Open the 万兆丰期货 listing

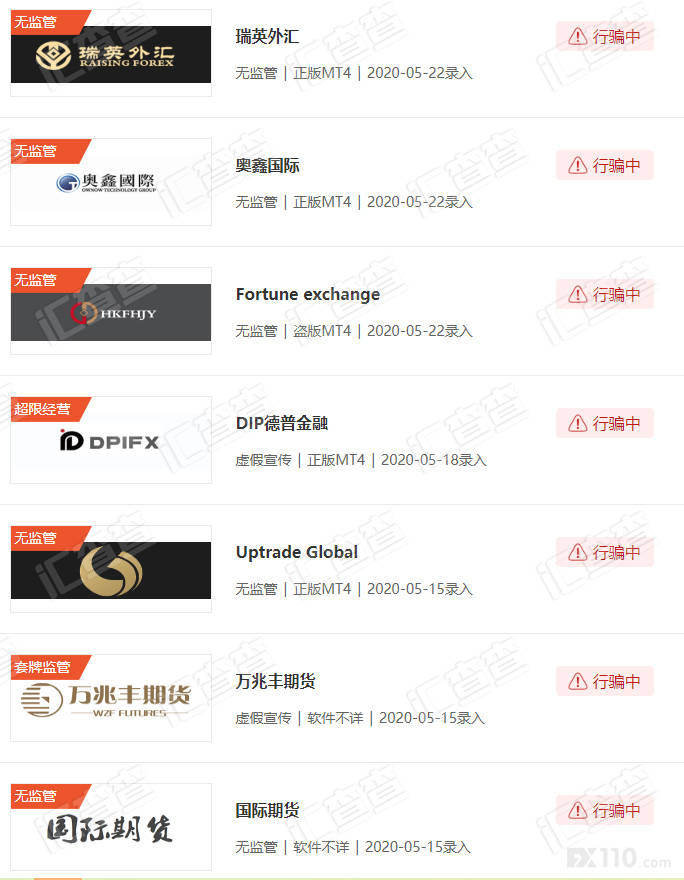(275, 682)
